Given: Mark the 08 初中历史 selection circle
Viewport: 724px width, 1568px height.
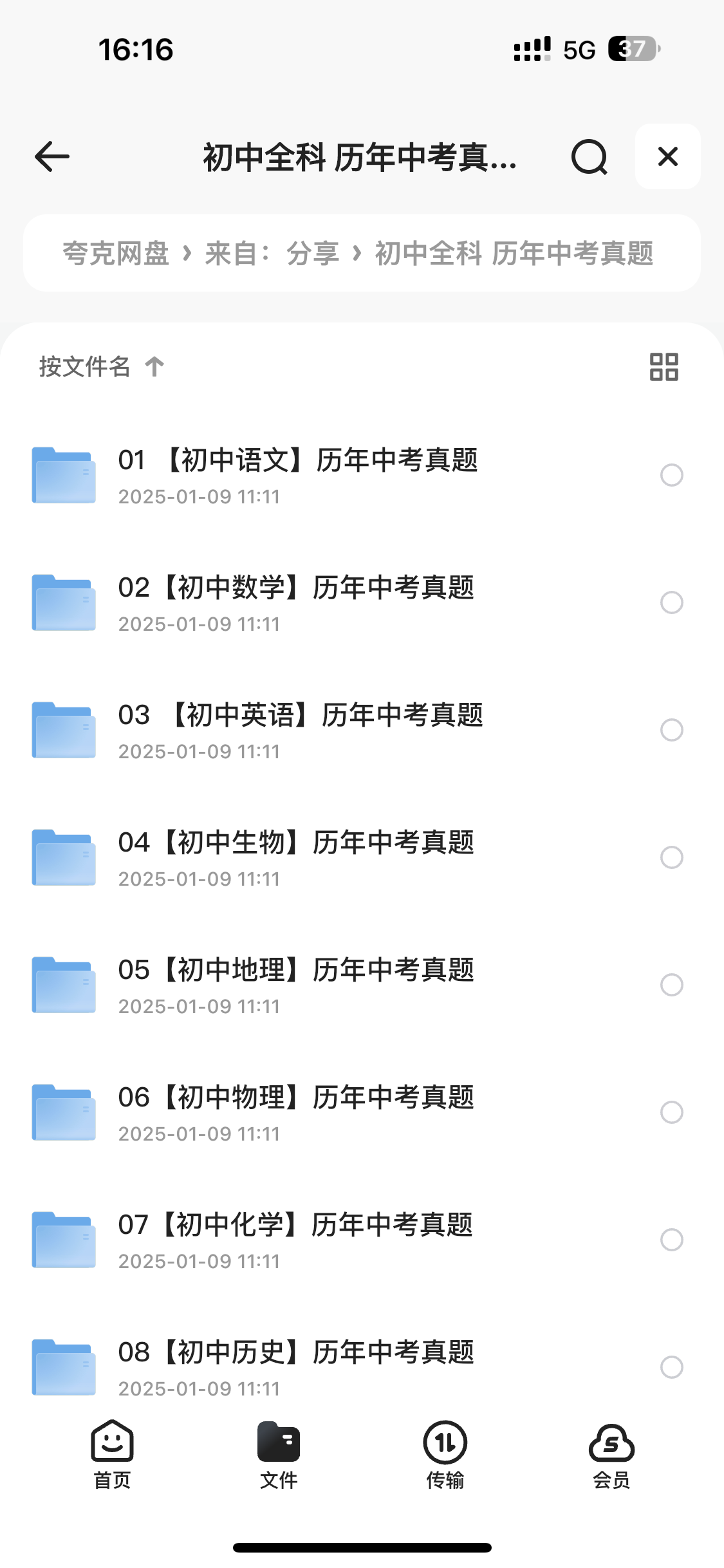Looking at the screenshot, I should pyautogui.click(x=671, y=1368).
